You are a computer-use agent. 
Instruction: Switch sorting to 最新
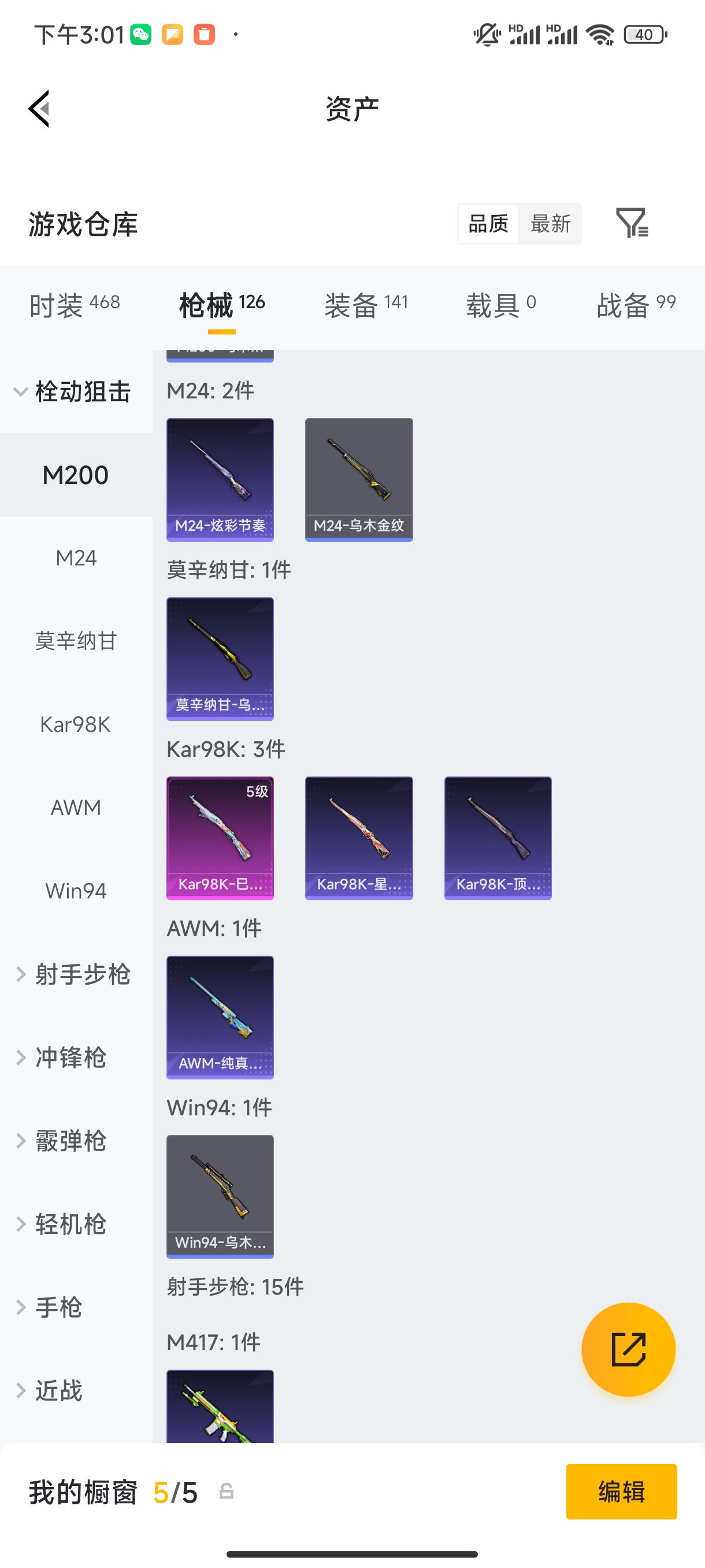click(x=550, y=223)
